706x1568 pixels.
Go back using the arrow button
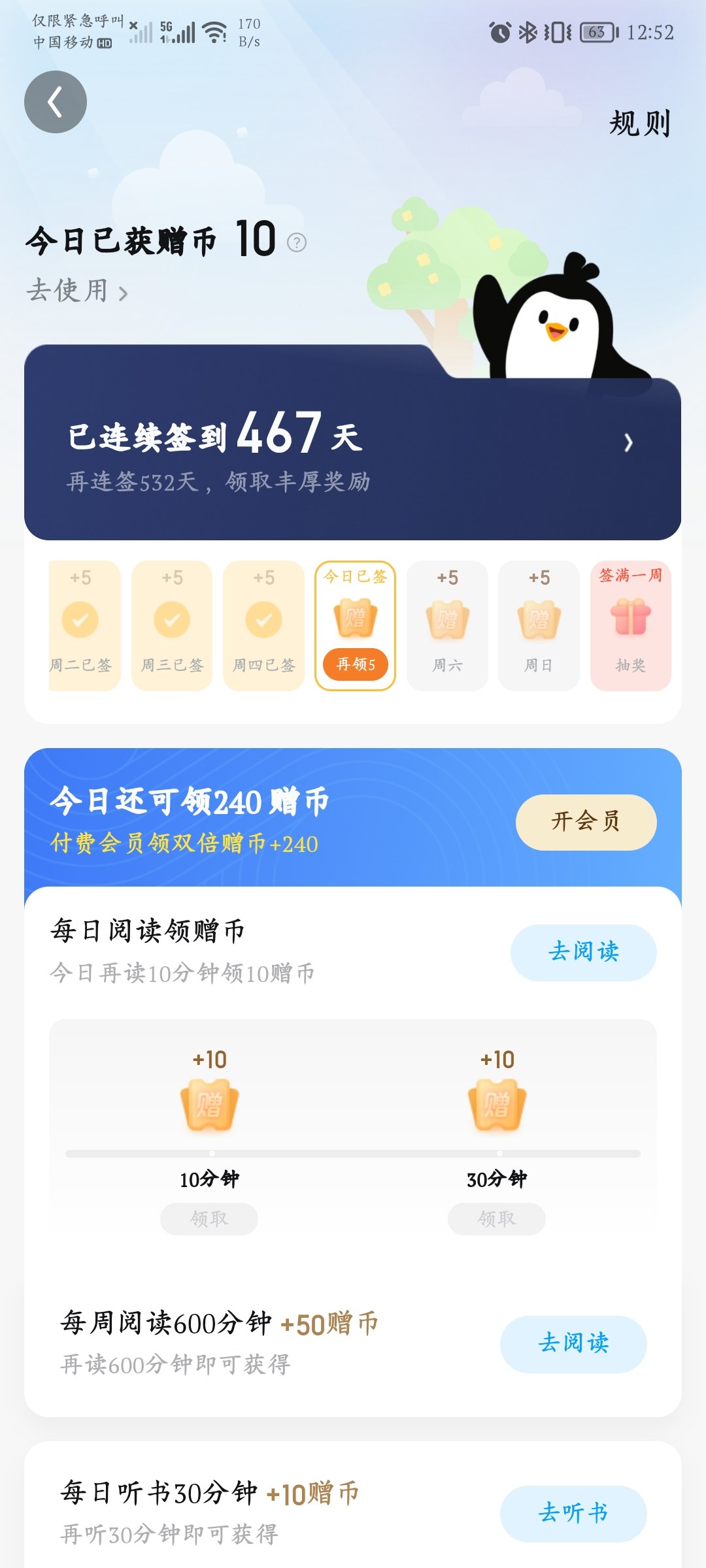[56, 102]
